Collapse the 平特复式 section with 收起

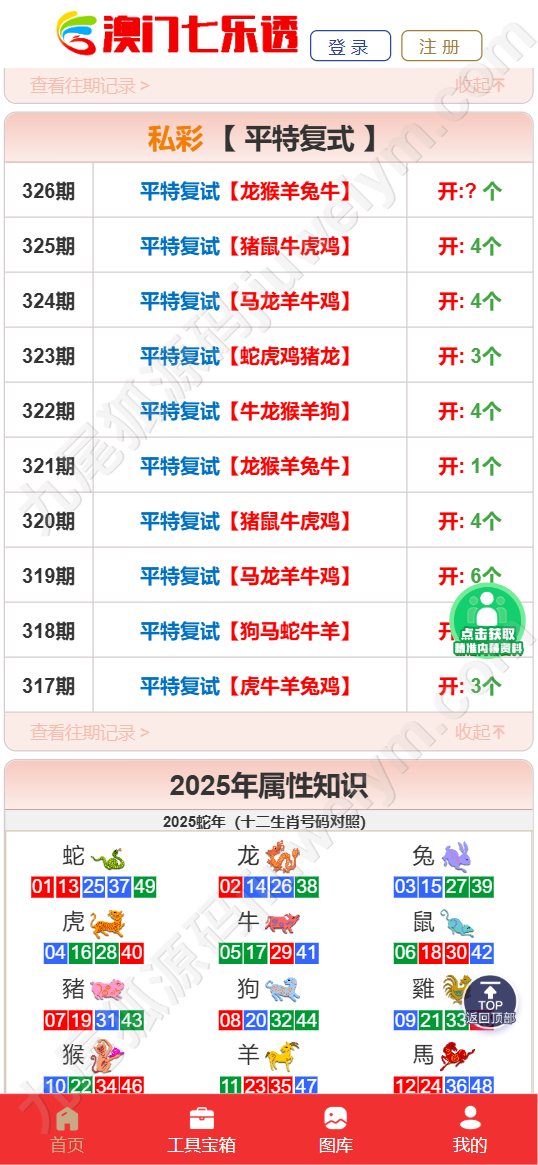click(x=480, y=733)
